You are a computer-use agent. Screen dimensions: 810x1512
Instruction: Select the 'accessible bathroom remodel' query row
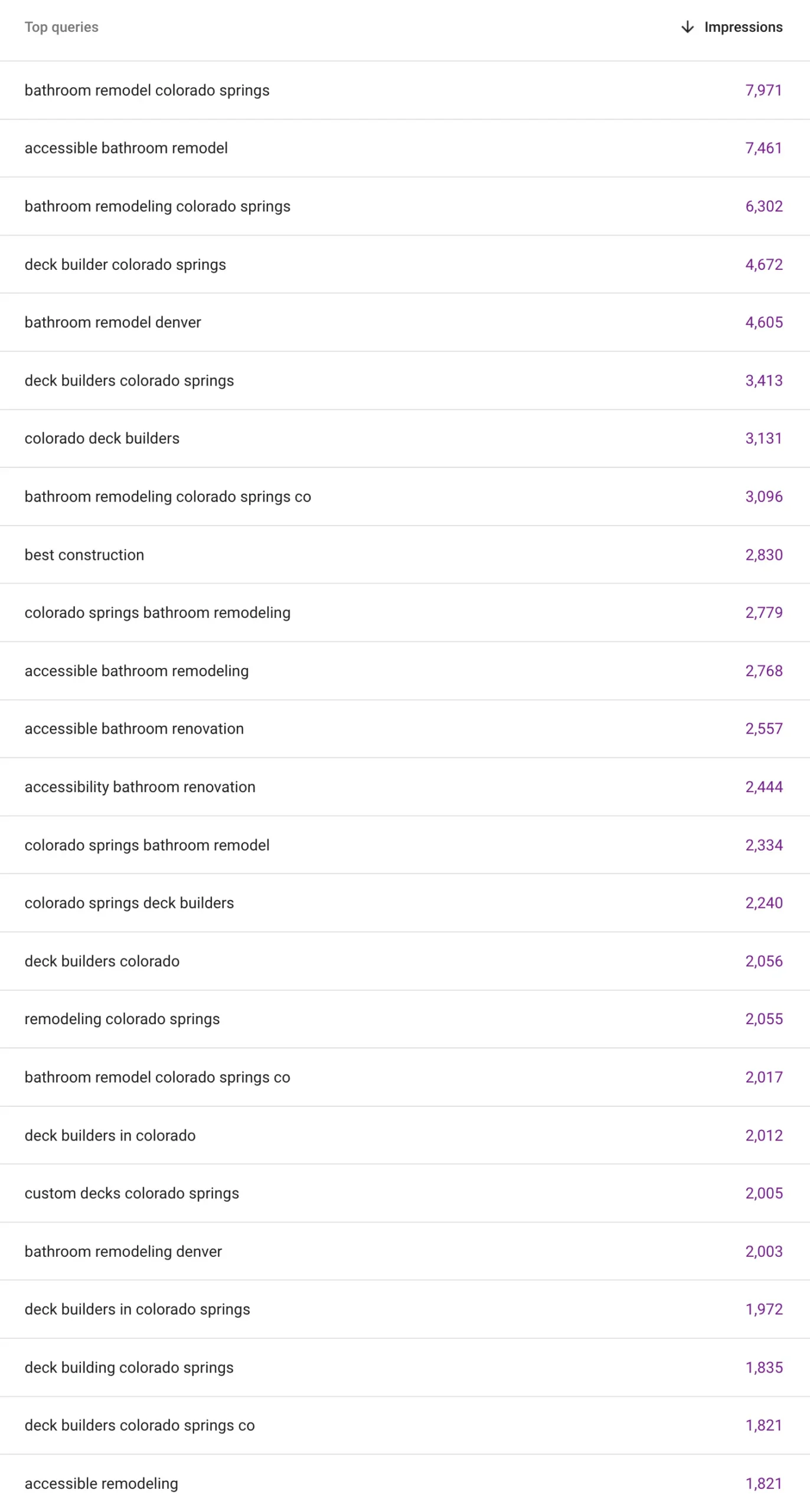[x=126, y=148]
